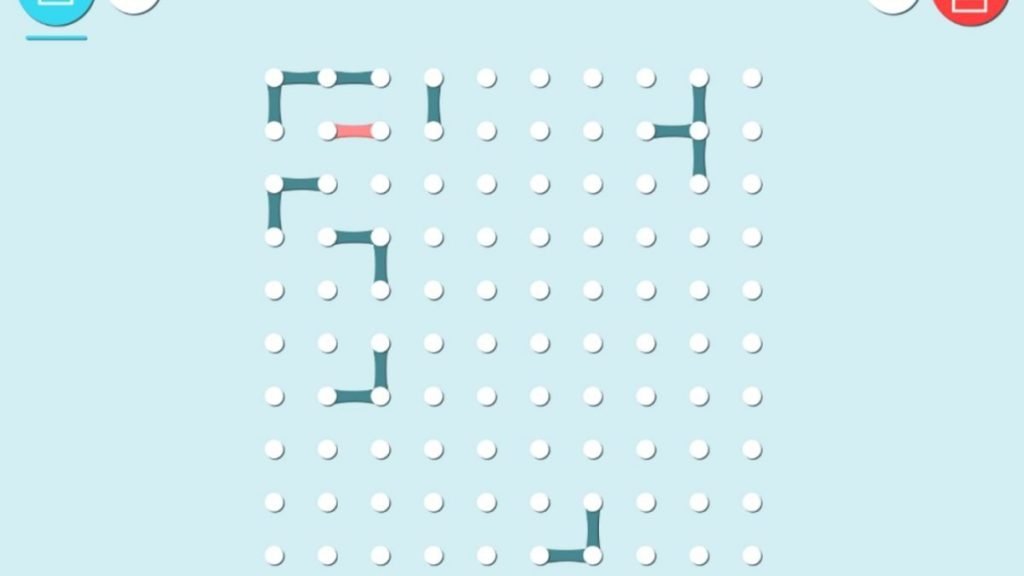Draw the line directly left of the pink segment
1024x576 pixels.
click(x=301, y=131)
